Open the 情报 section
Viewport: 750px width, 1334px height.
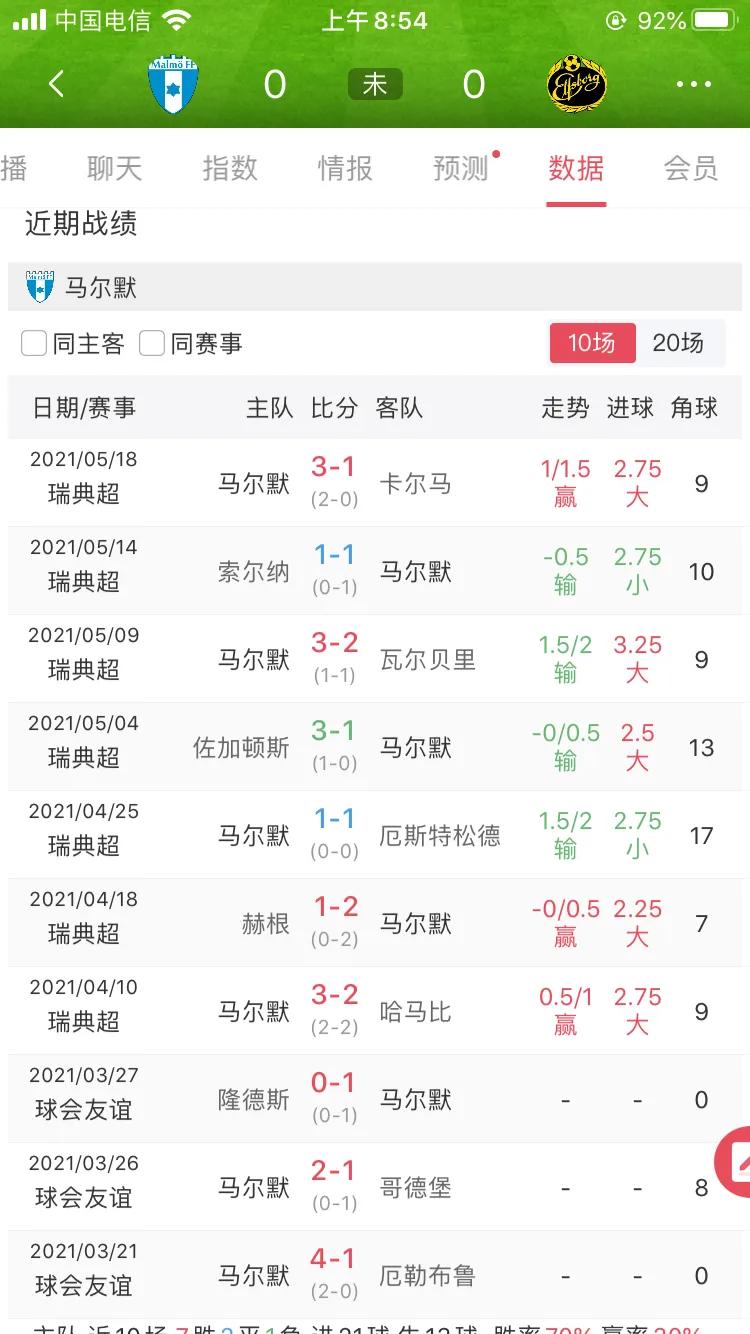click(345, 169)
